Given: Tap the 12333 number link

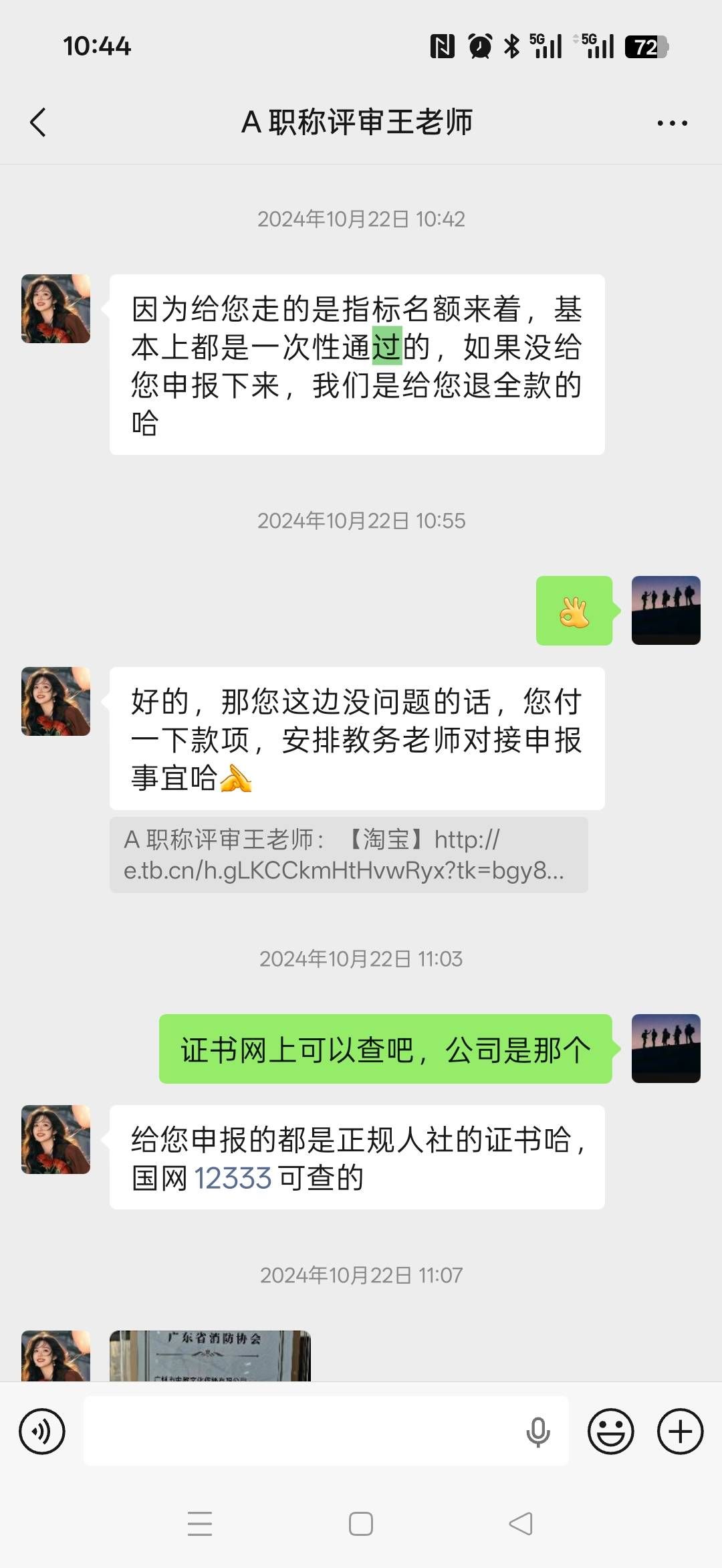Looking at the screenshot, I should tap(233, 1179).
